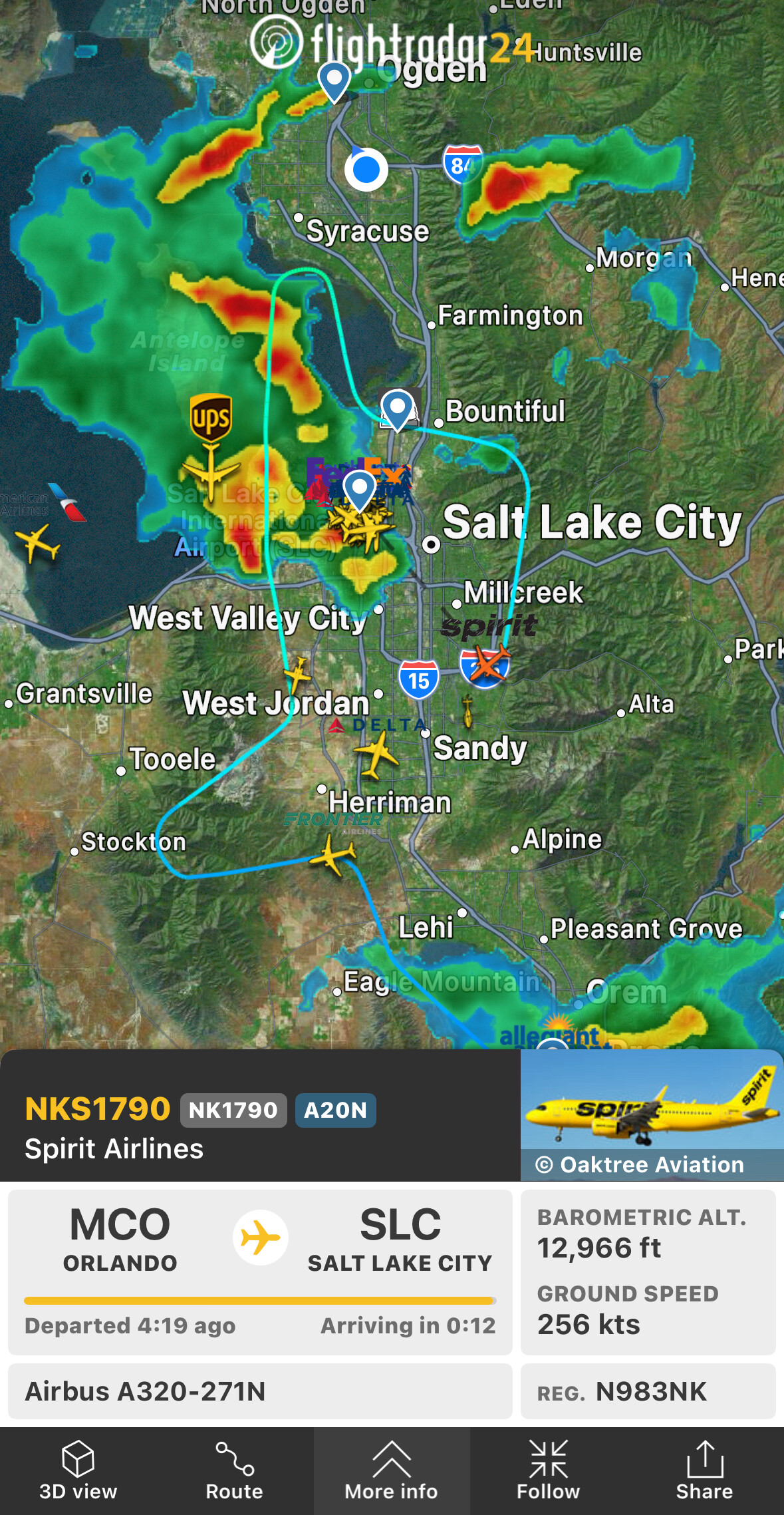
Task: Open the airport pin near Ogden
Action: click(334, 81)
